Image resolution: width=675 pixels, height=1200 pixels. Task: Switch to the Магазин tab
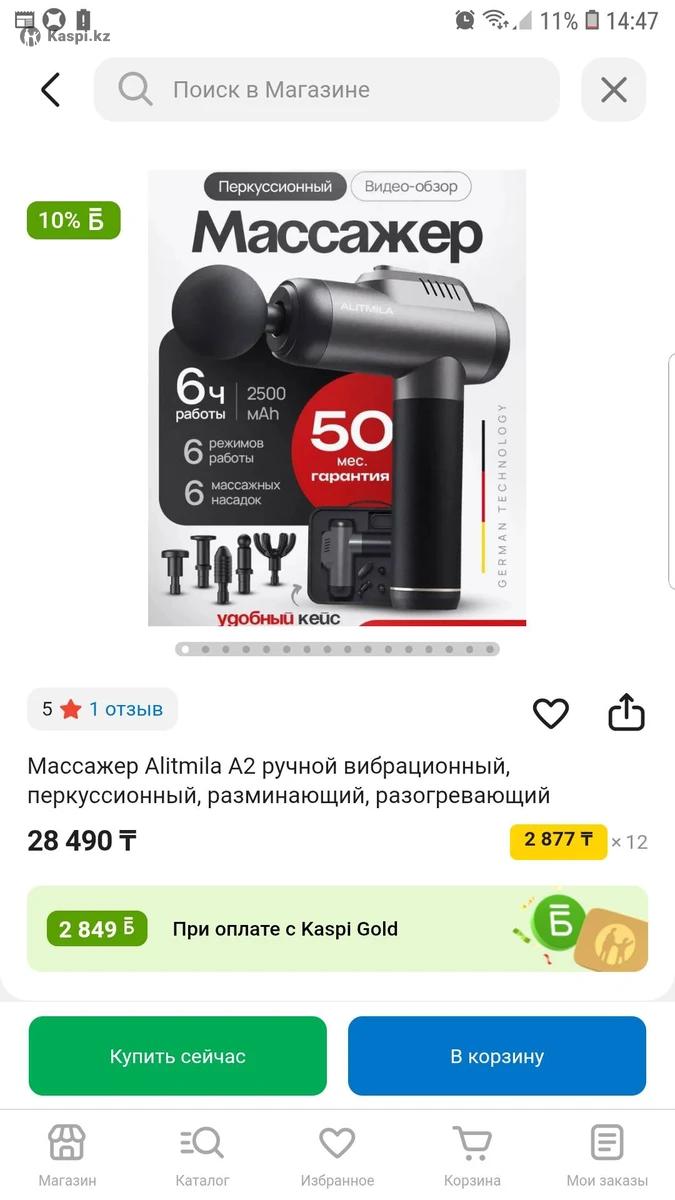67,1155
